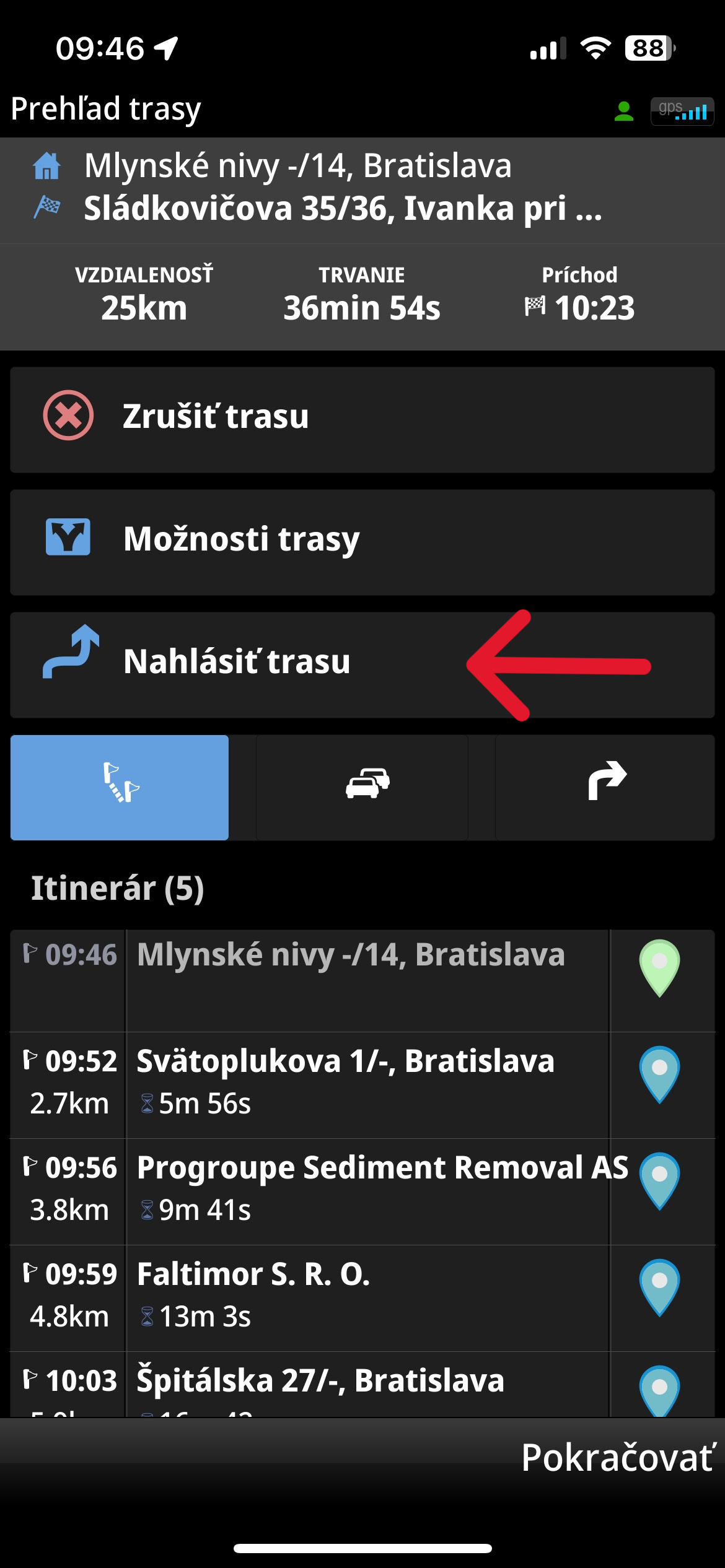Viewport: 725px width, 1568px height.
Task: Tap Nahlásiť trasu to report route
Action: [362, 664]
